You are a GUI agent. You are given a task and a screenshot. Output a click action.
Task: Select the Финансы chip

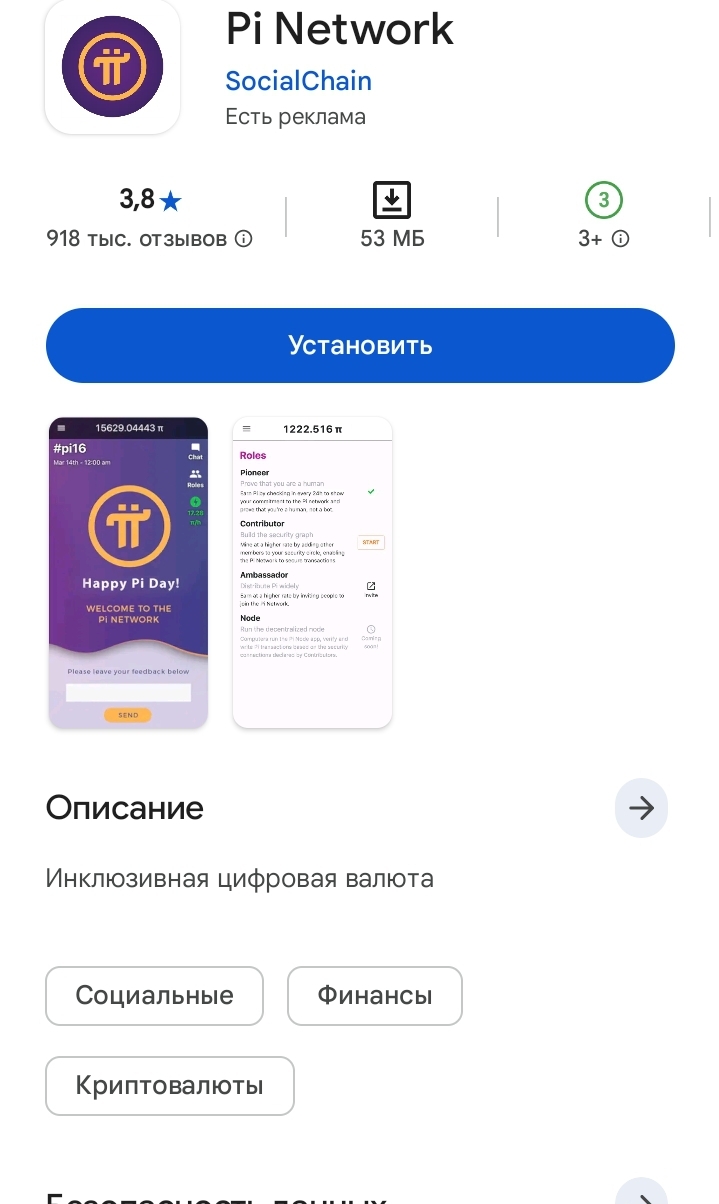374,995
